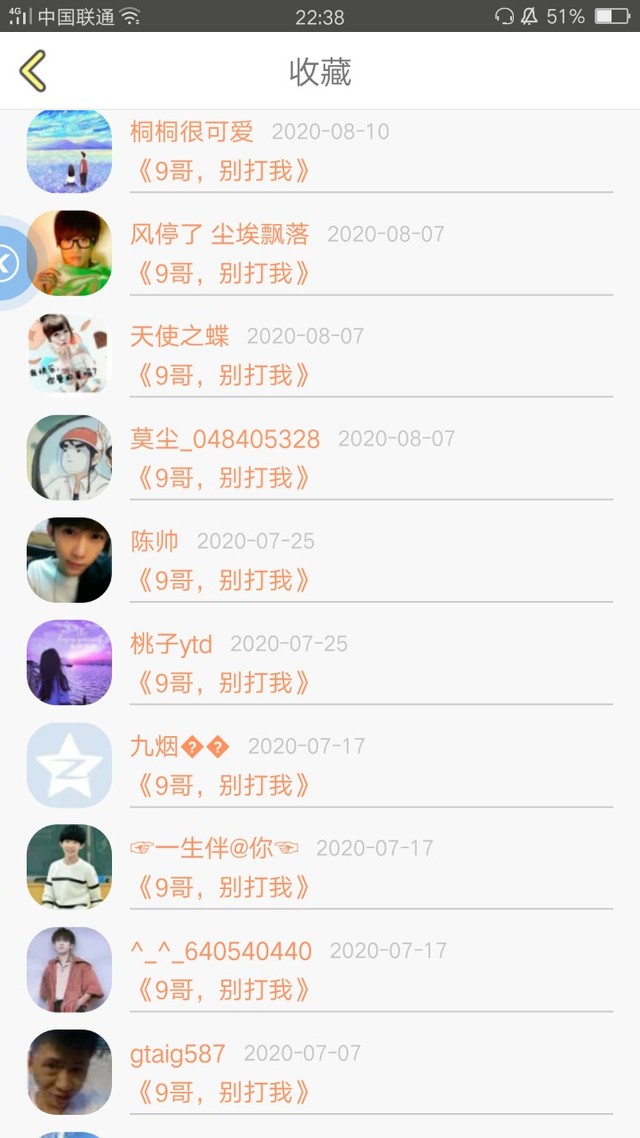The image size is (640, 1138).
Task: Open the favorite from gtaig587
Action: point(320,1072)
